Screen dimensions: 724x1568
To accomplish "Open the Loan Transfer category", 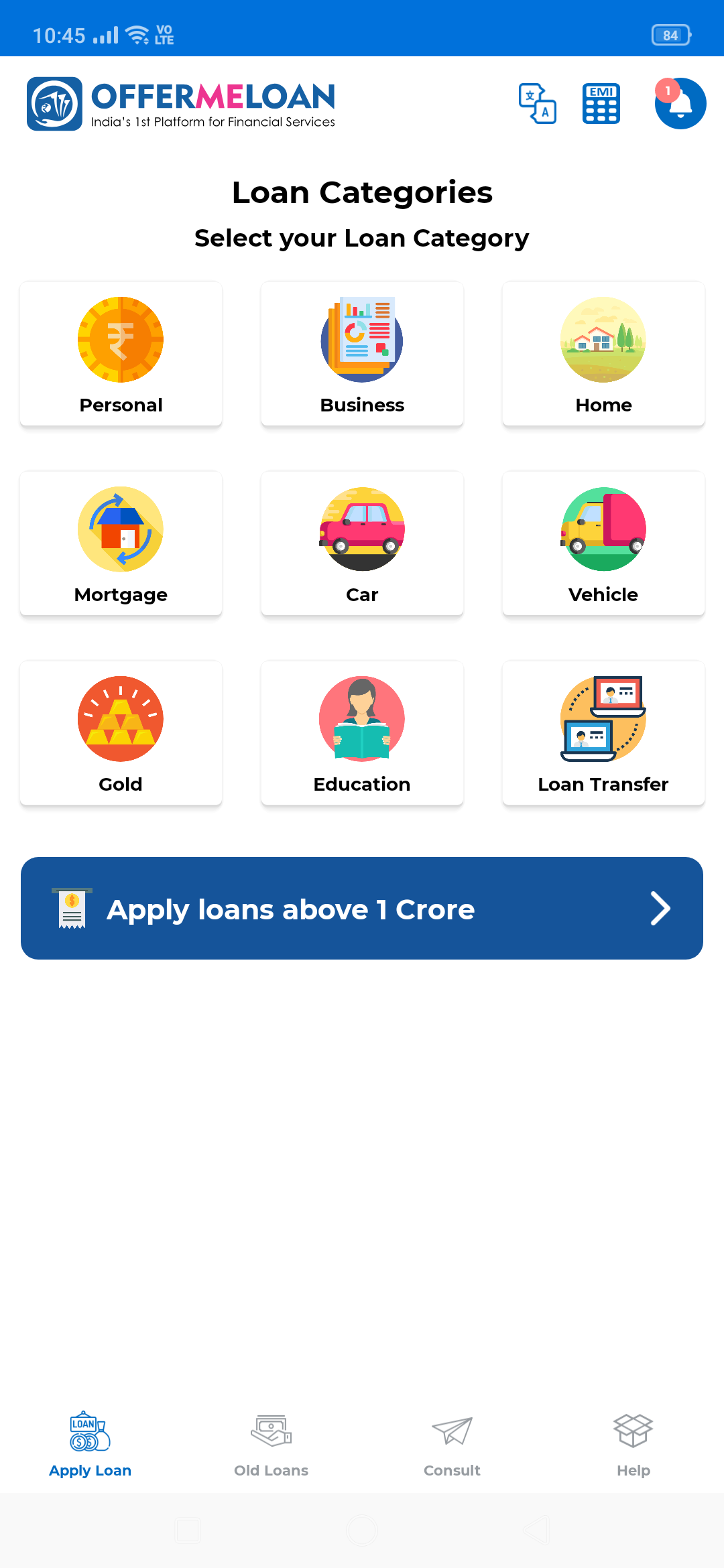I will [603, 733].
